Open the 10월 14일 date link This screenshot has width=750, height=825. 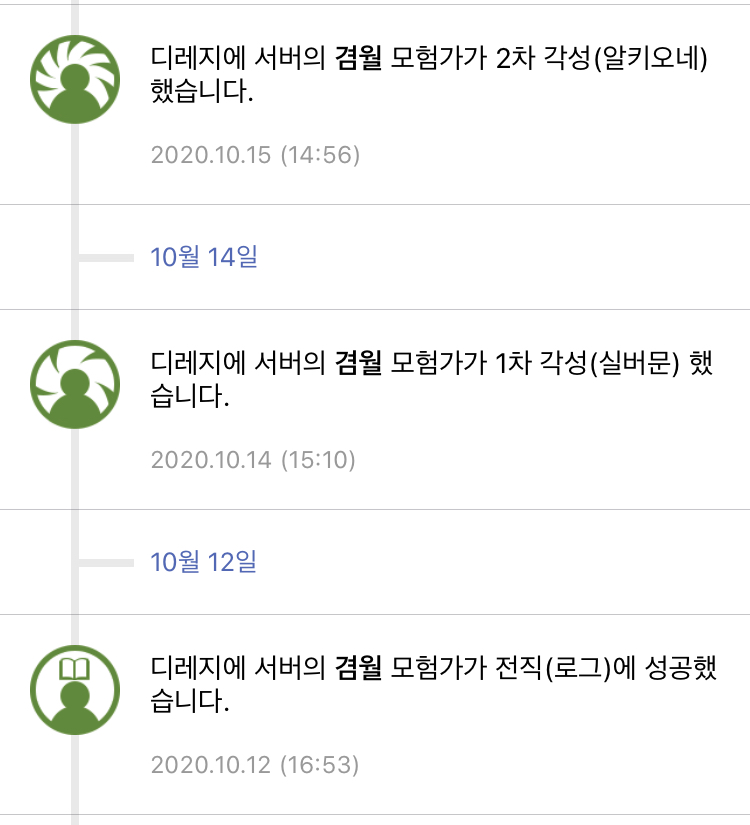pyautogui.click(x=204, y=257)
